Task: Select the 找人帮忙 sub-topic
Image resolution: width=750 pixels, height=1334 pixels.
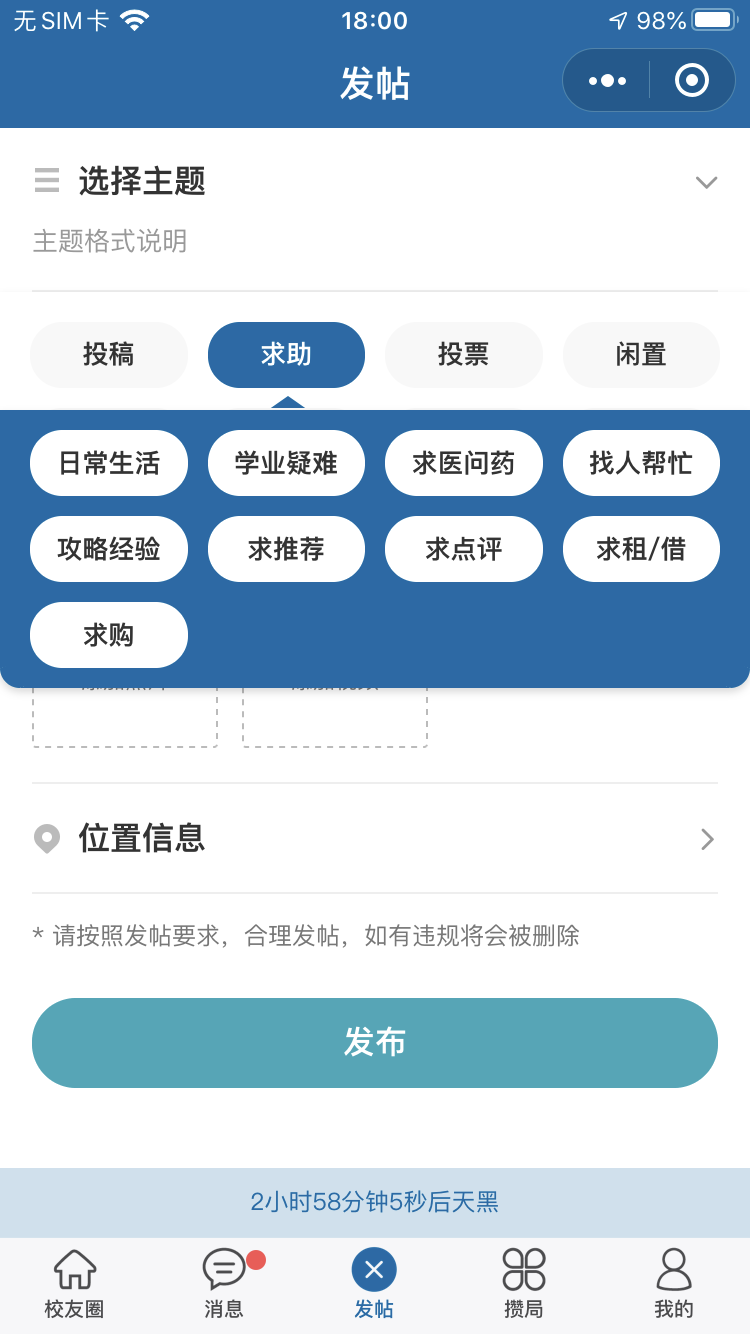Action: tap(641, 463)
